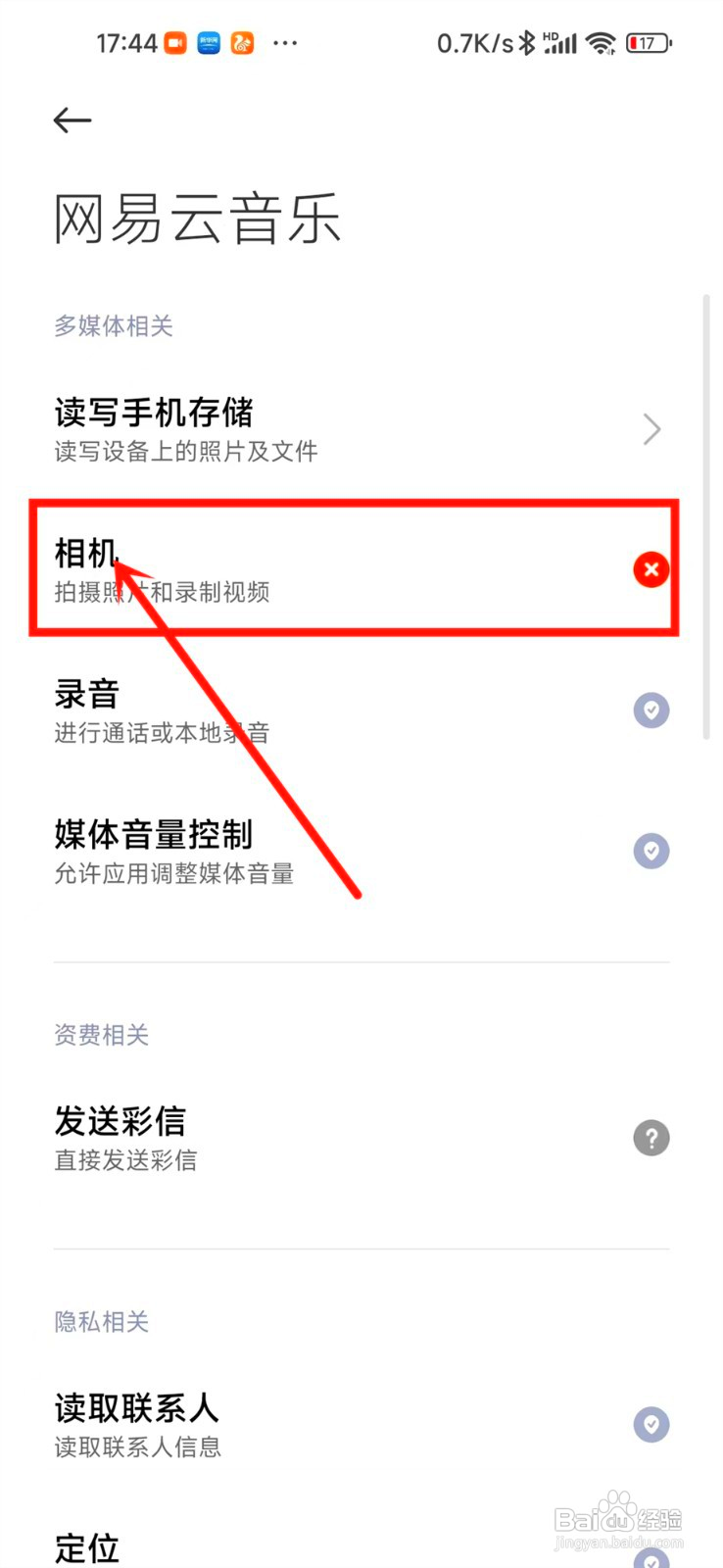Open the Xinhuanet notification icon in status bar
The width and height of the screenshot is (723, 1568).
pos(207,42)
